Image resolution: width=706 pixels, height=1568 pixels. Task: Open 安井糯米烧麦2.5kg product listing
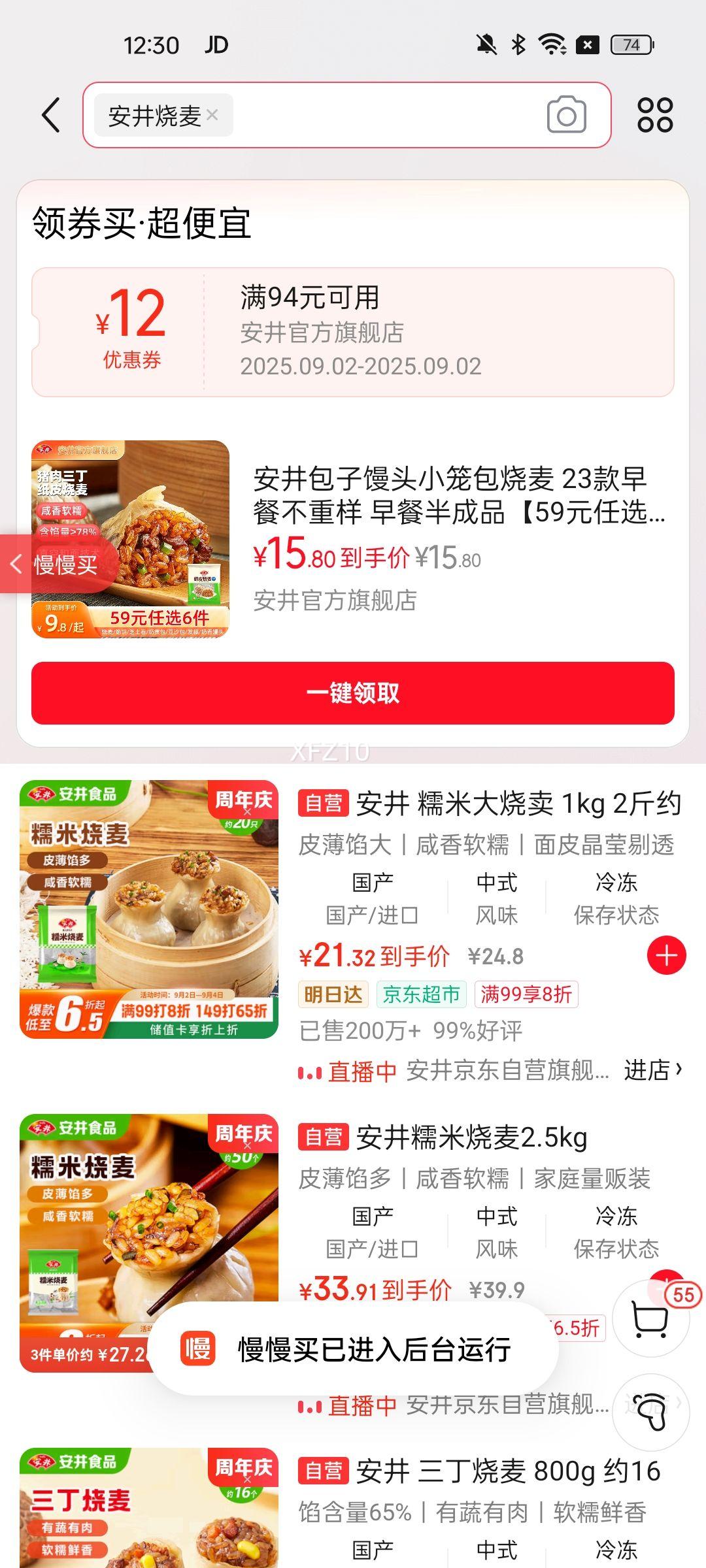(472, 1137)
